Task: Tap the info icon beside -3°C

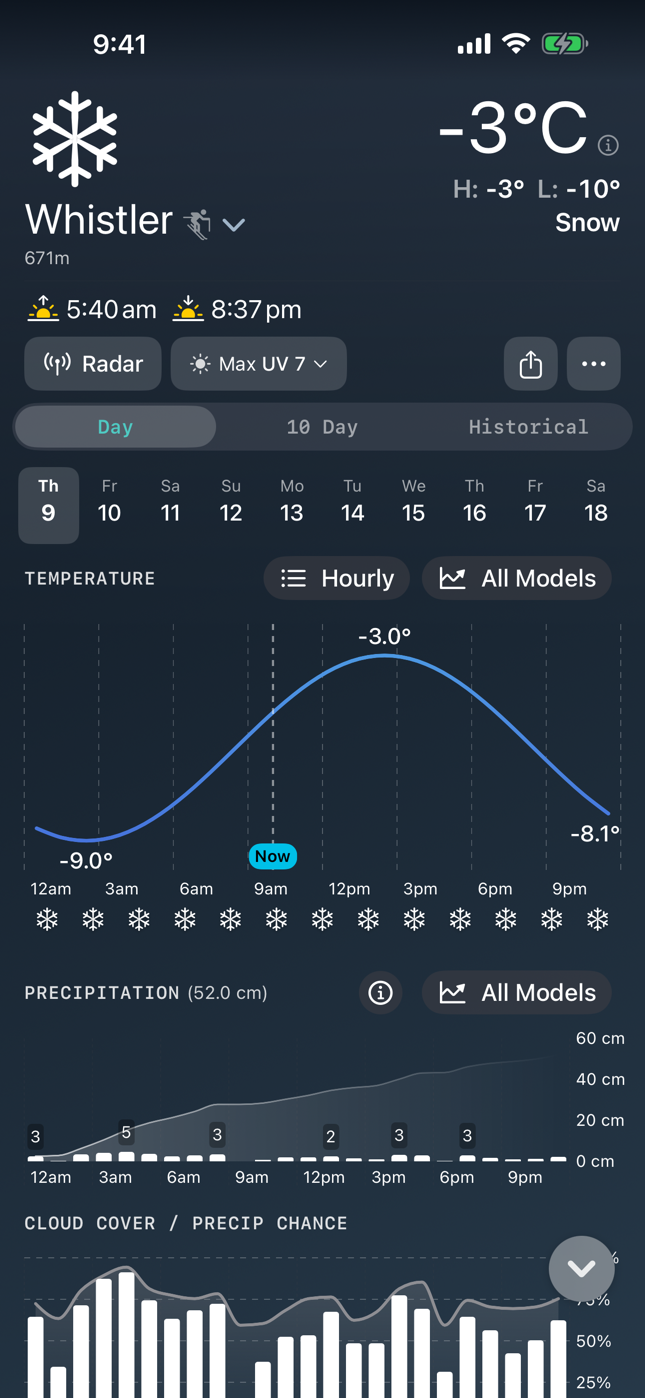Action: 608,146
